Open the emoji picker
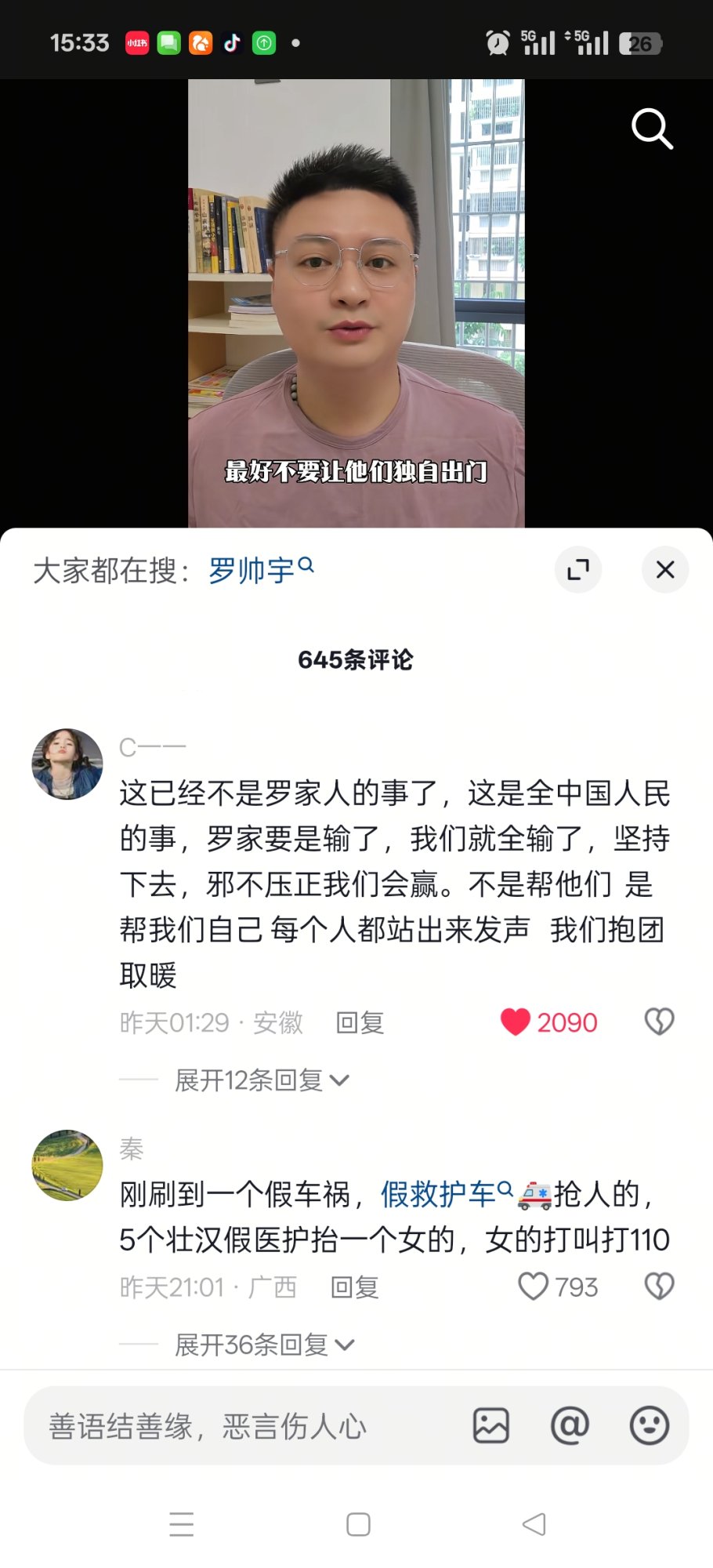 [650, 1426]
